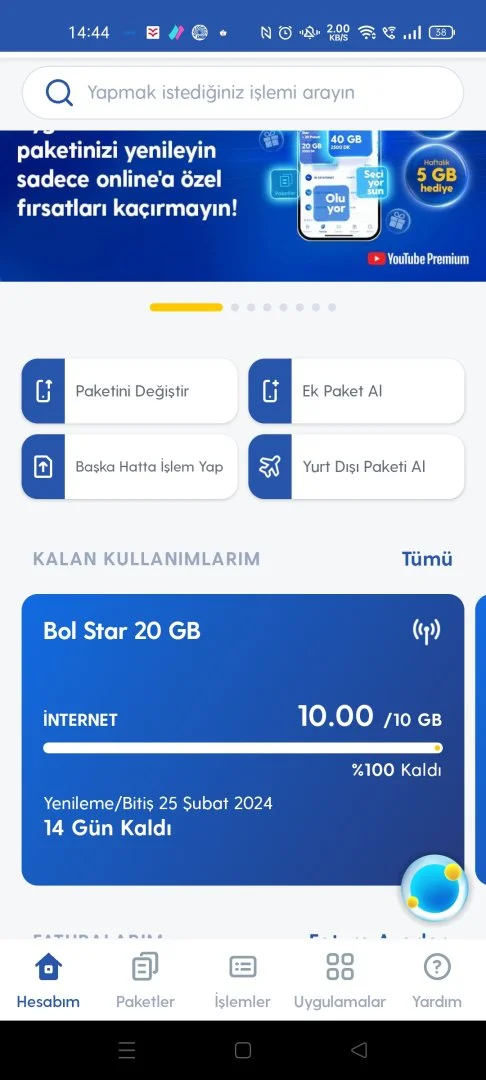Choose Ek Paket Al
The width and height of the screenshot is (486, 1080).
click(x=356, y=391)
